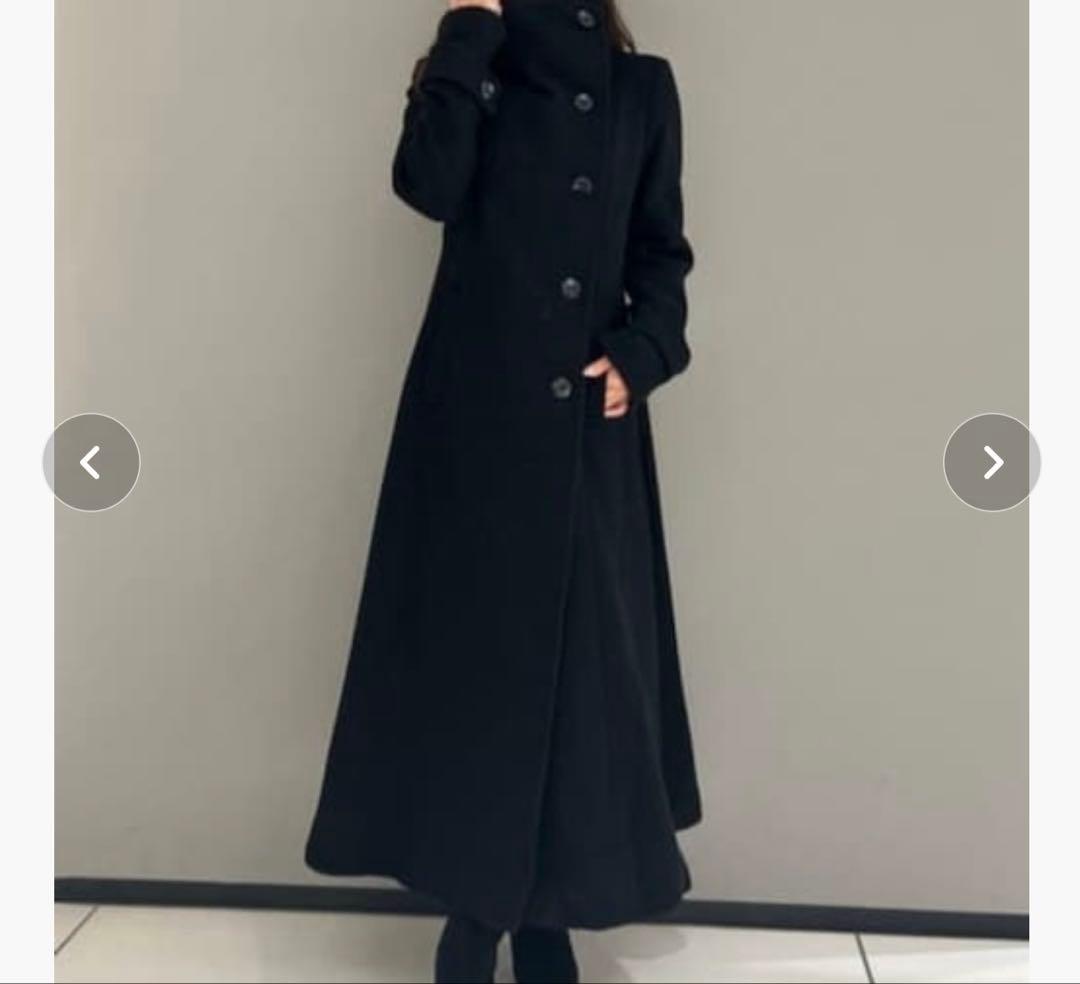
Task: Go to the previous product photo
Action: [x=91, y=462]
